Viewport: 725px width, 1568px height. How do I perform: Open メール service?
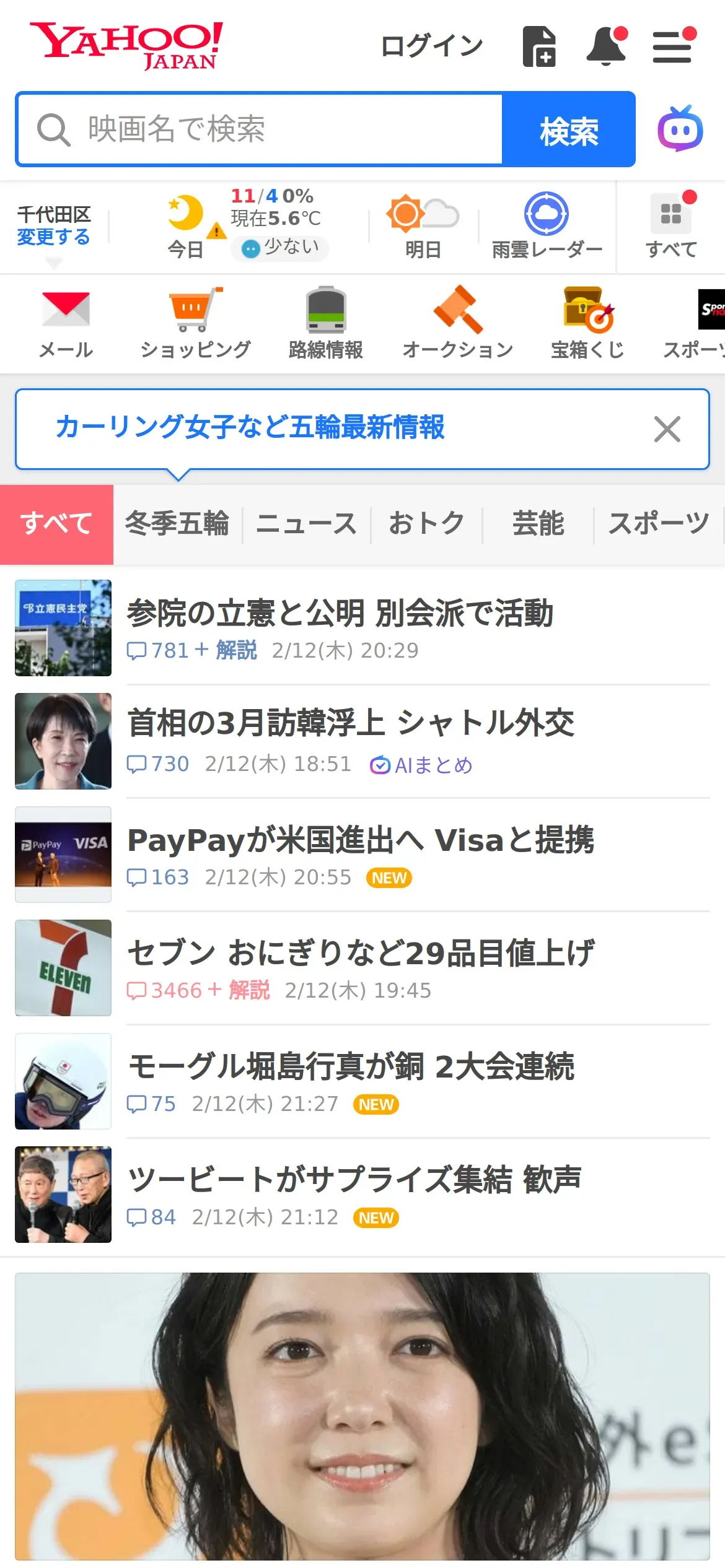[66, 323]
